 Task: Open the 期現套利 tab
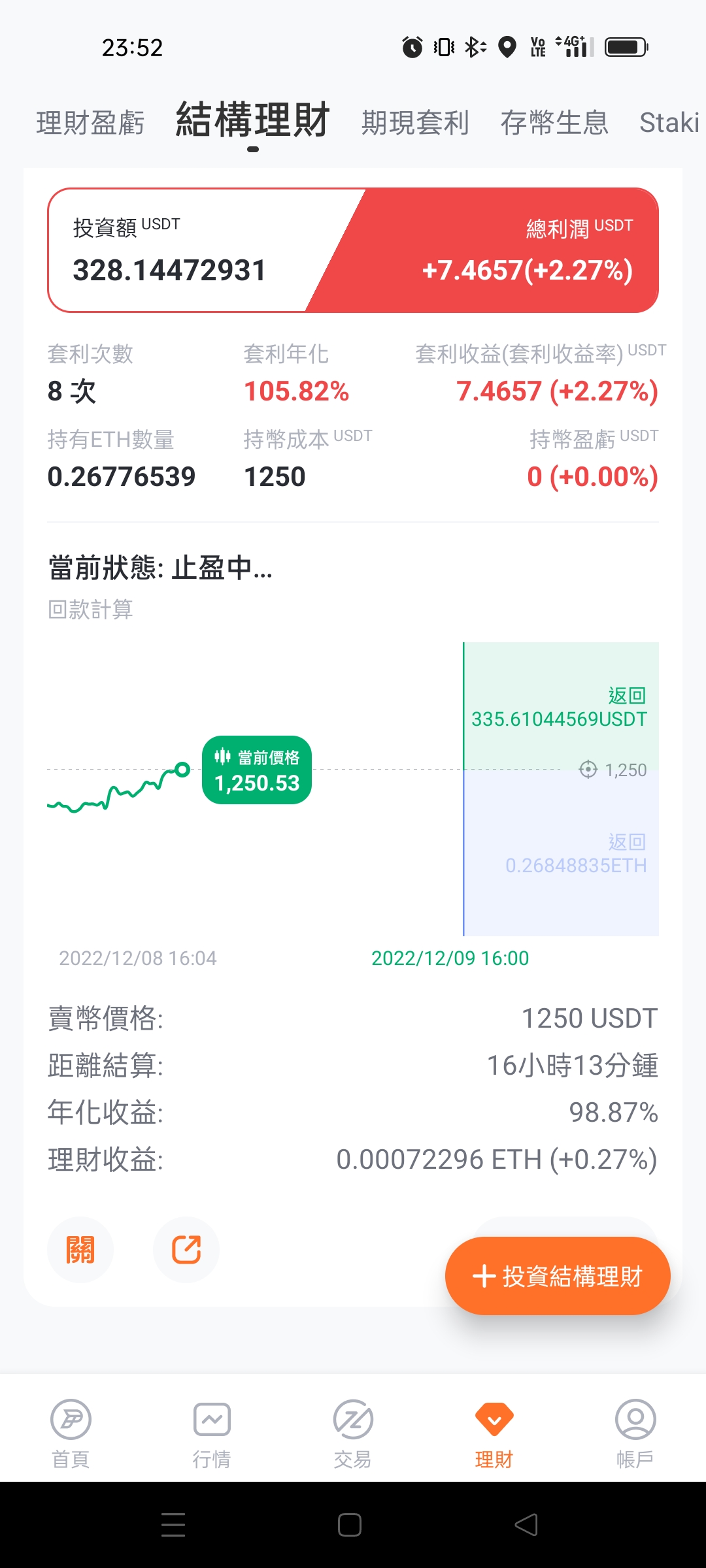point(415,123)
